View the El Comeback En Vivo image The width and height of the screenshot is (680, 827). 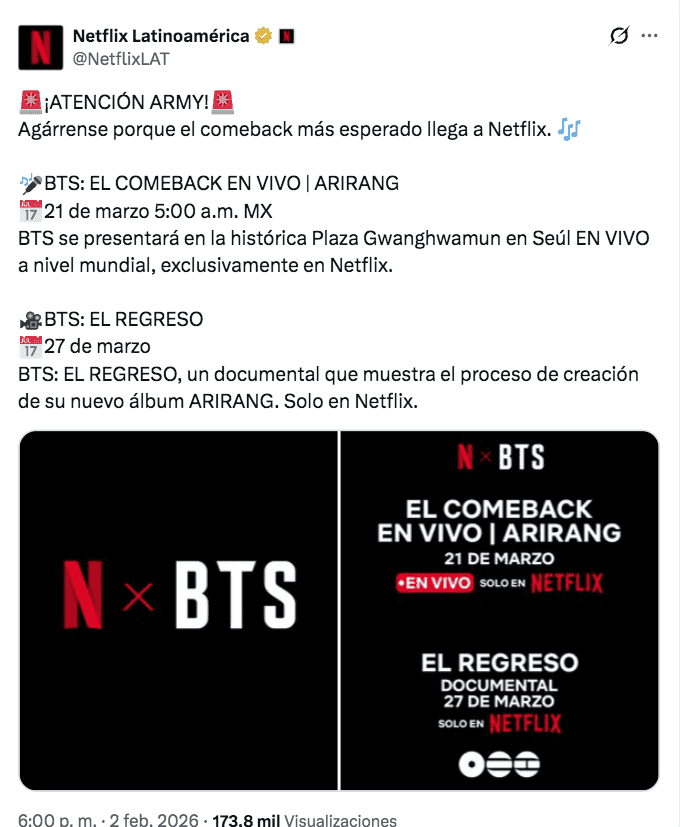coord(500,610)
